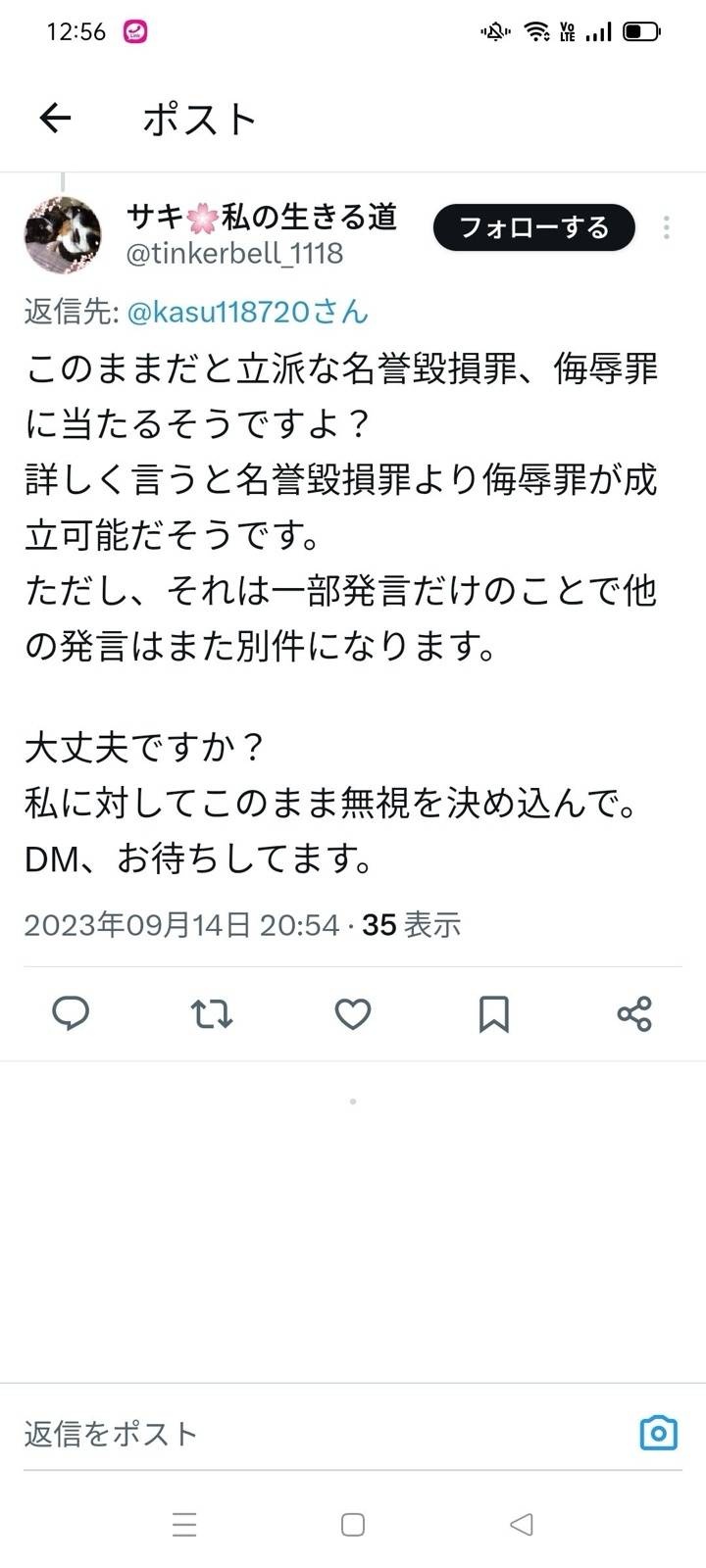
Task: Go back using the arrow at top
Action: [55, 119]
